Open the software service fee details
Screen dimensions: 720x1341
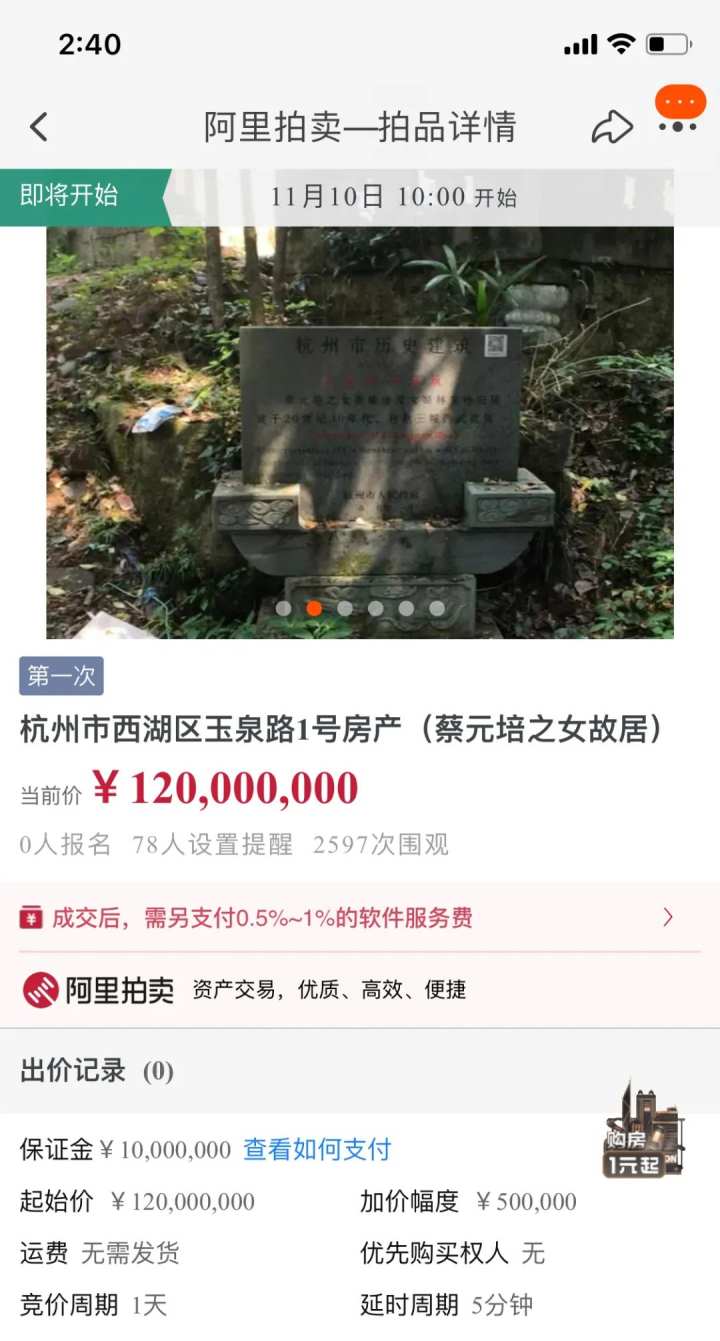[360, 918]
